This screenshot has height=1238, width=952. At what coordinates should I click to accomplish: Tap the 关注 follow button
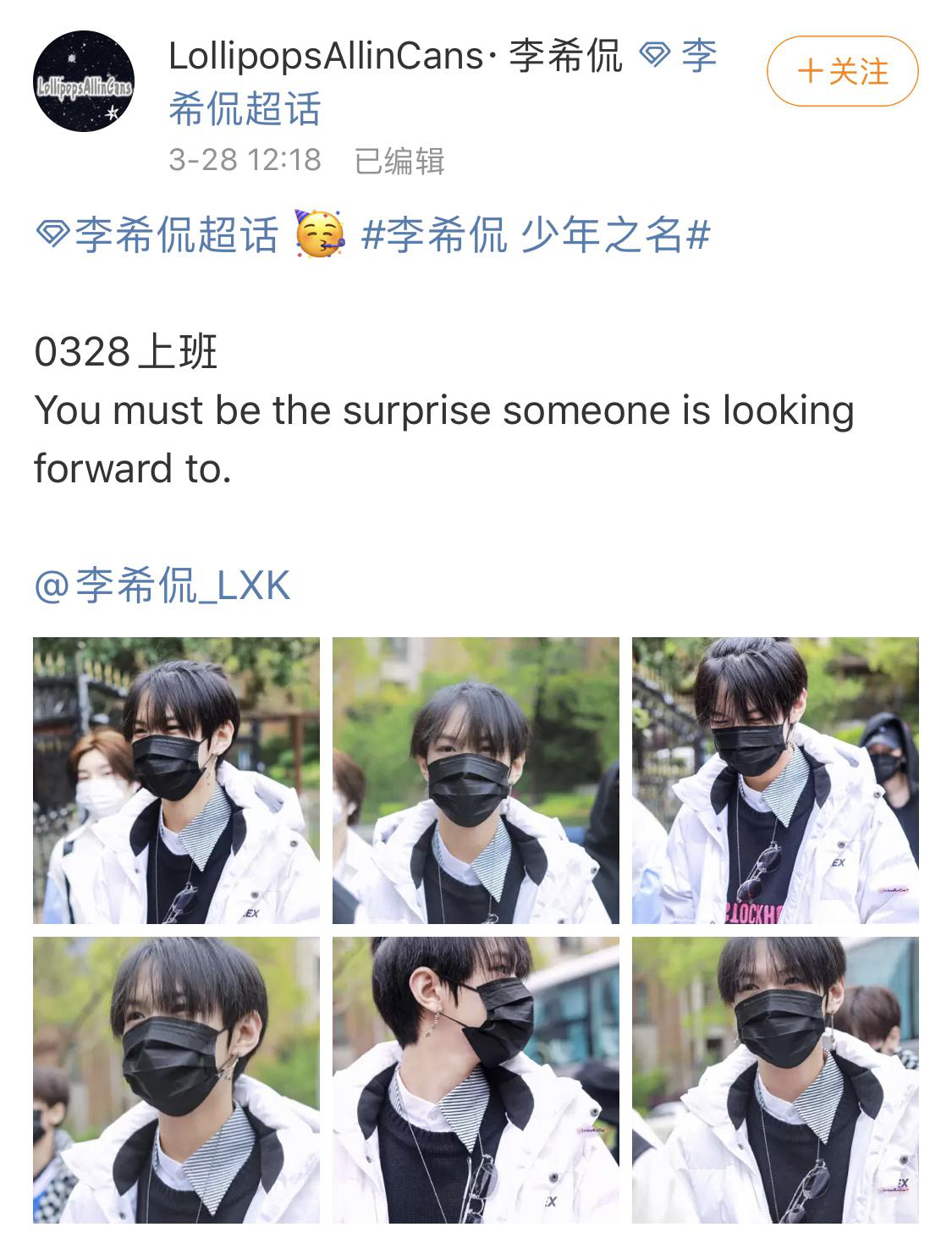point(842,72)
